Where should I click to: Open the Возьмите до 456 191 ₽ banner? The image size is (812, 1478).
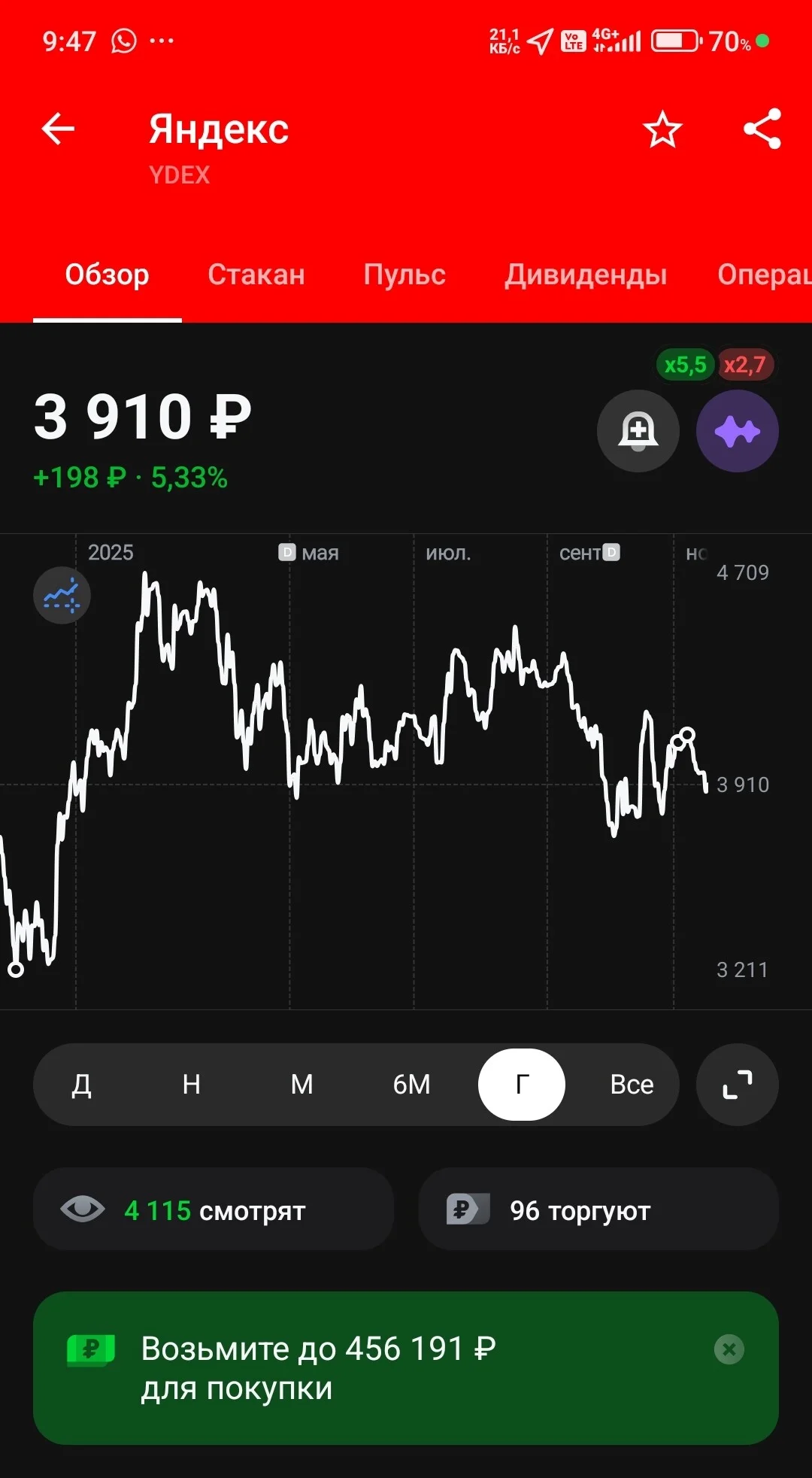coord(406,1368)
